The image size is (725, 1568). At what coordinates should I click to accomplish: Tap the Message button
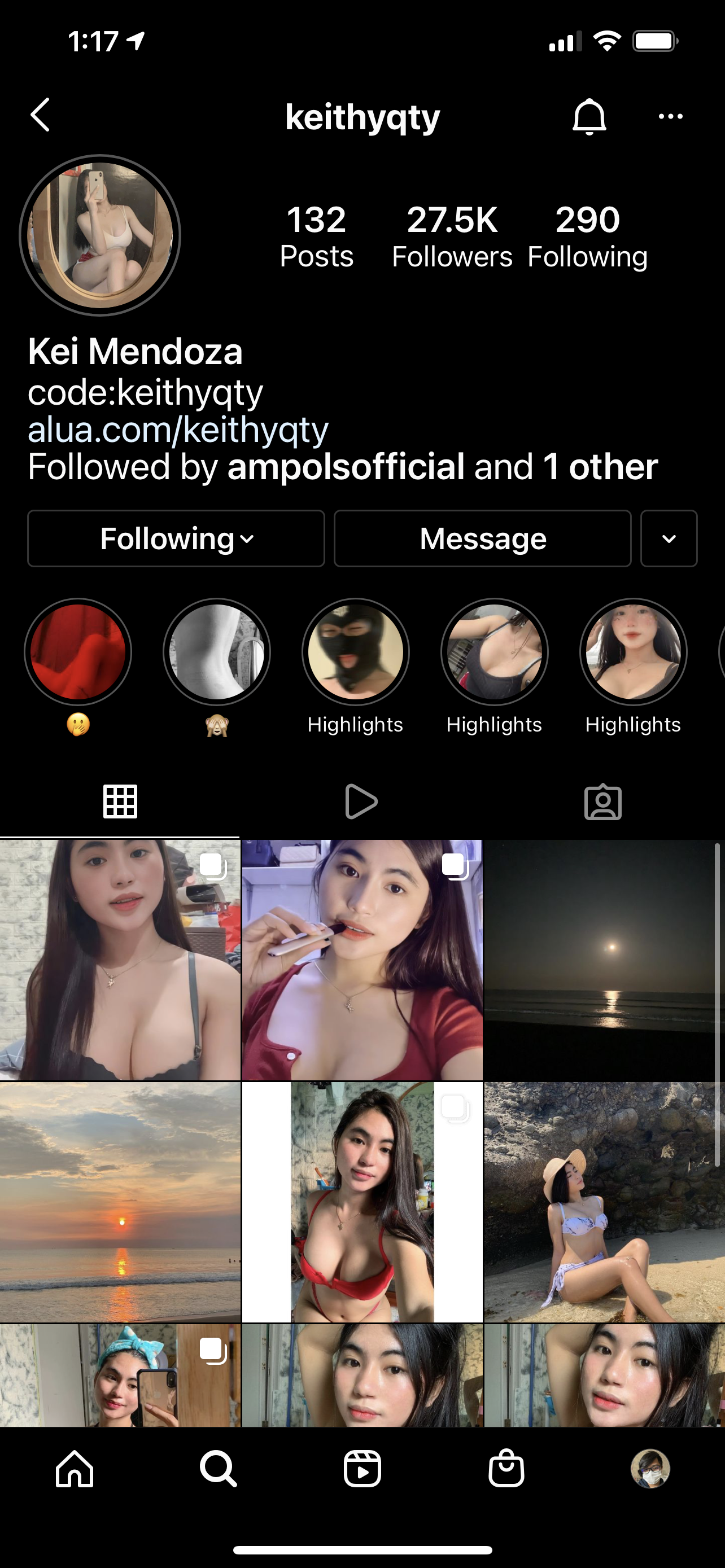482,538
